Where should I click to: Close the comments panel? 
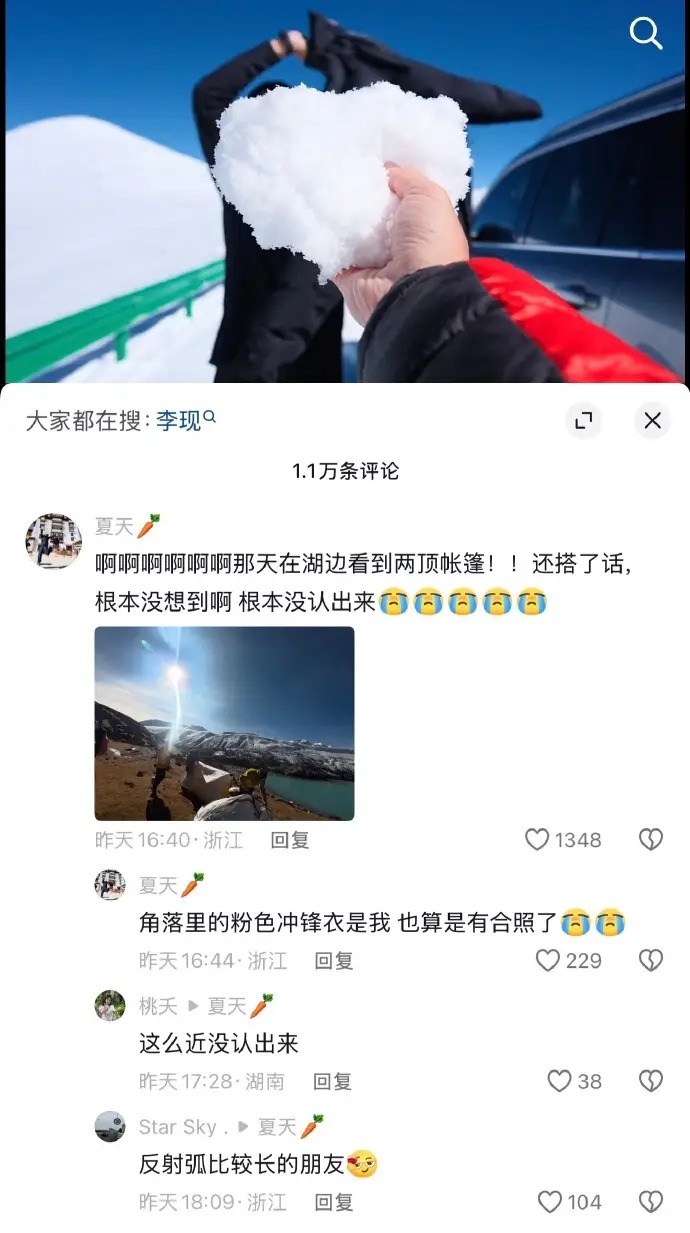[652, 421]
